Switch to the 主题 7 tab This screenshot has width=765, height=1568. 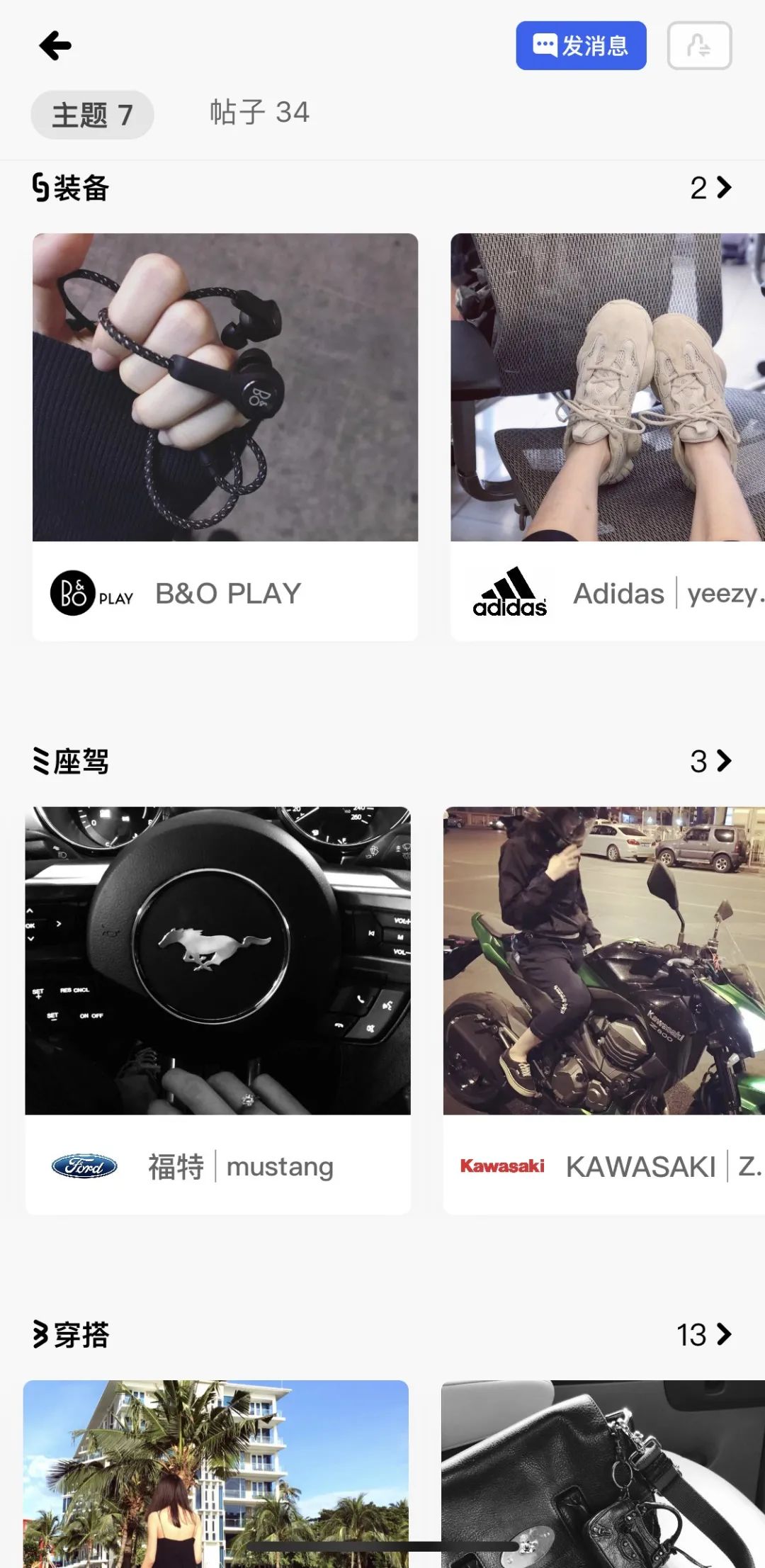[92, 115]
